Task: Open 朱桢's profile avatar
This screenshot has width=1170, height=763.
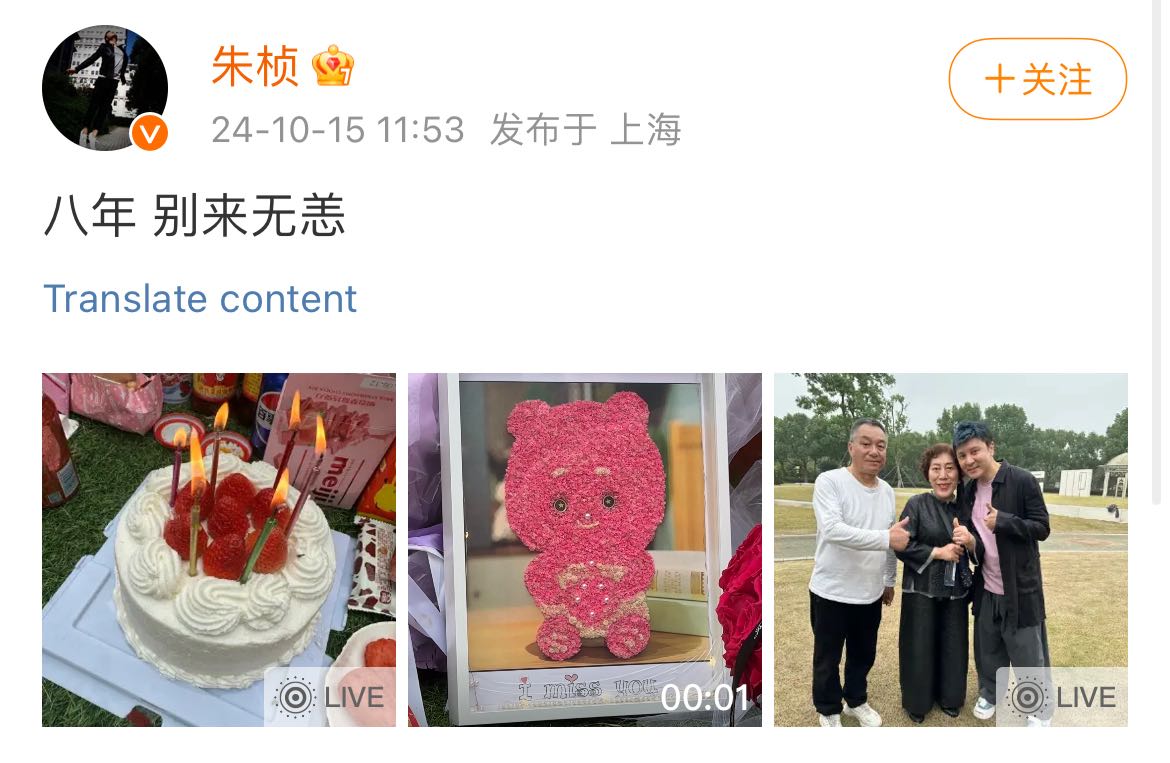Action: (105, 88)
